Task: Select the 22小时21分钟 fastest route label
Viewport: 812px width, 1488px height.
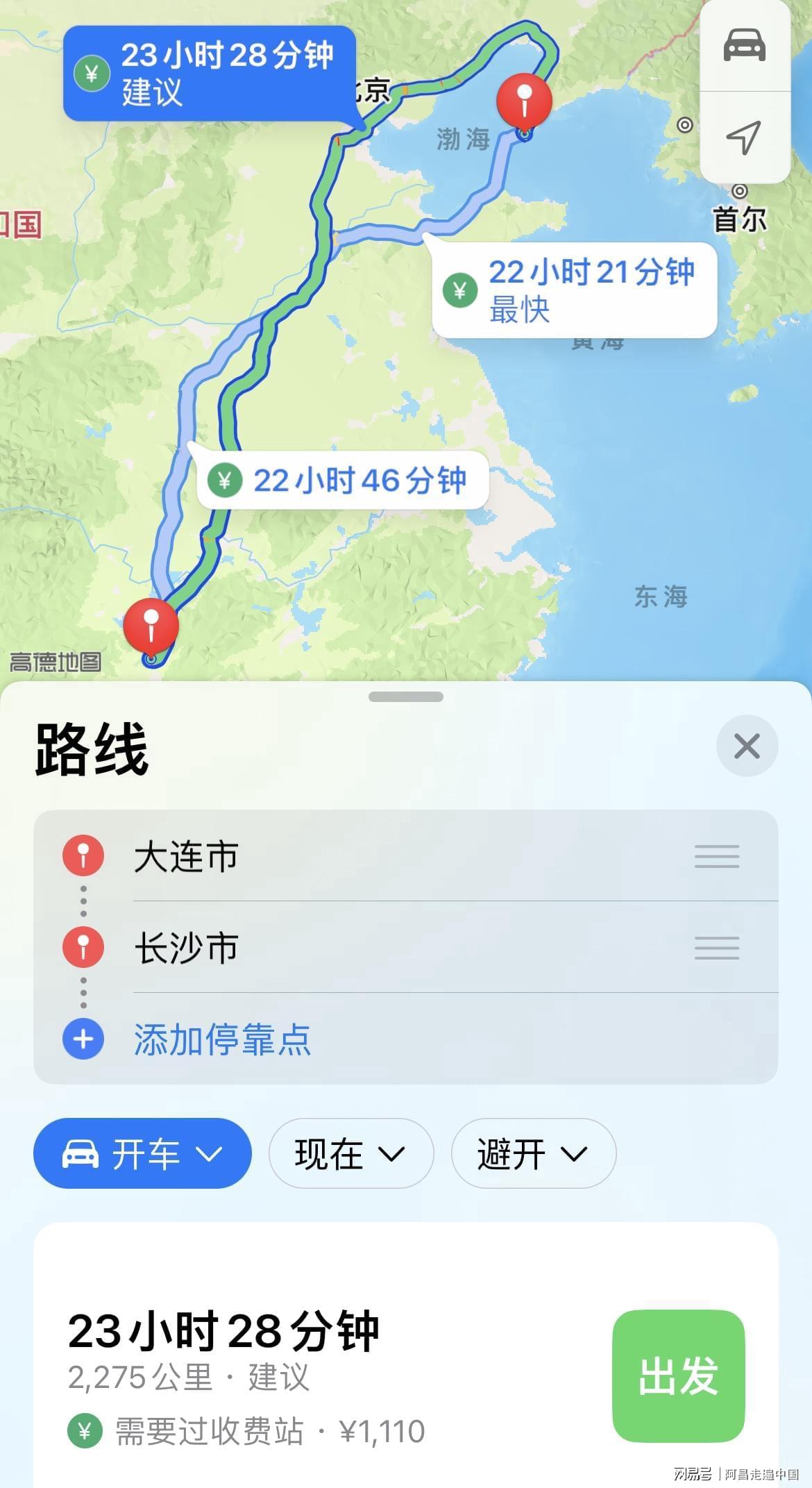Action: (574, 290)
